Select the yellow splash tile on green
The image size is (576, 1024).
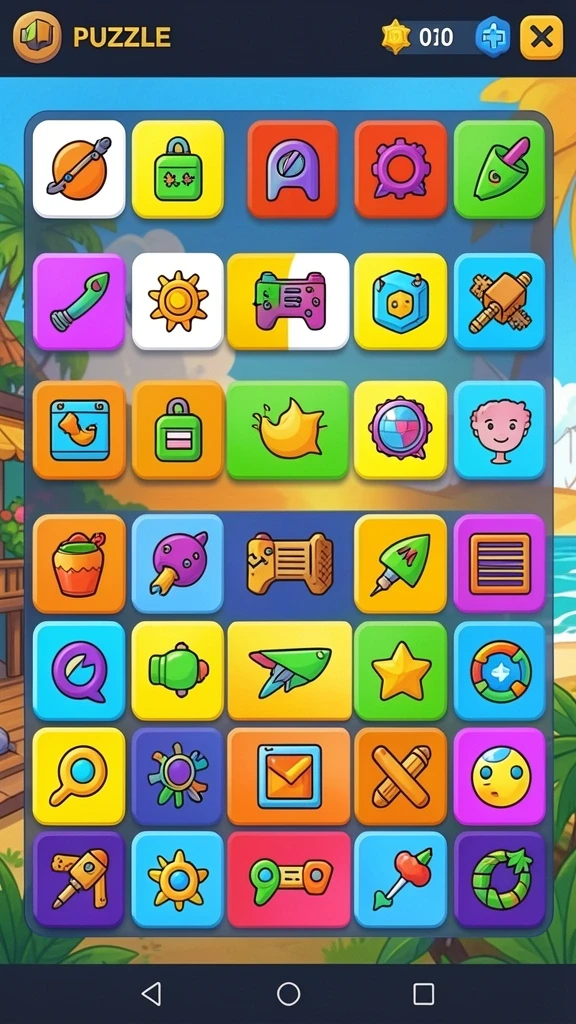click(x=288, y=430)
